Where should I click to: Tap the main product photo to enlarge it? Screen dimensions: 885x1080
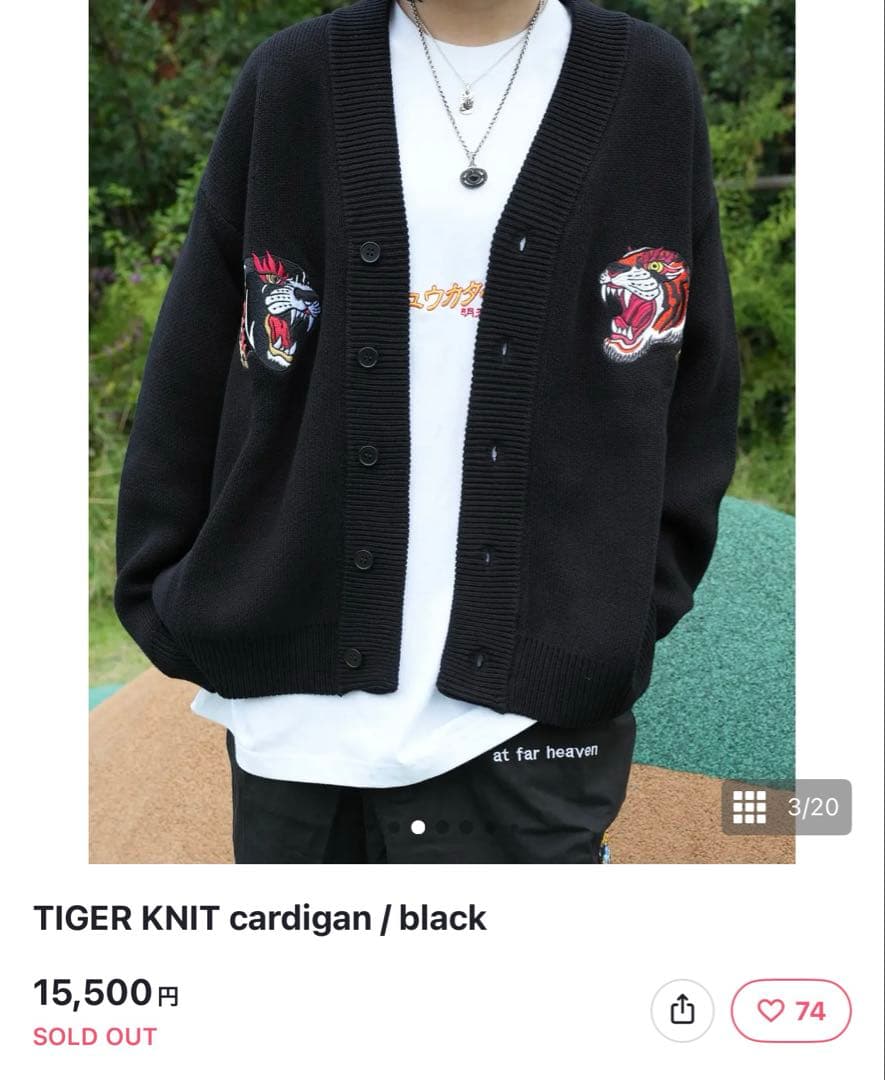(x=442, y=430)
